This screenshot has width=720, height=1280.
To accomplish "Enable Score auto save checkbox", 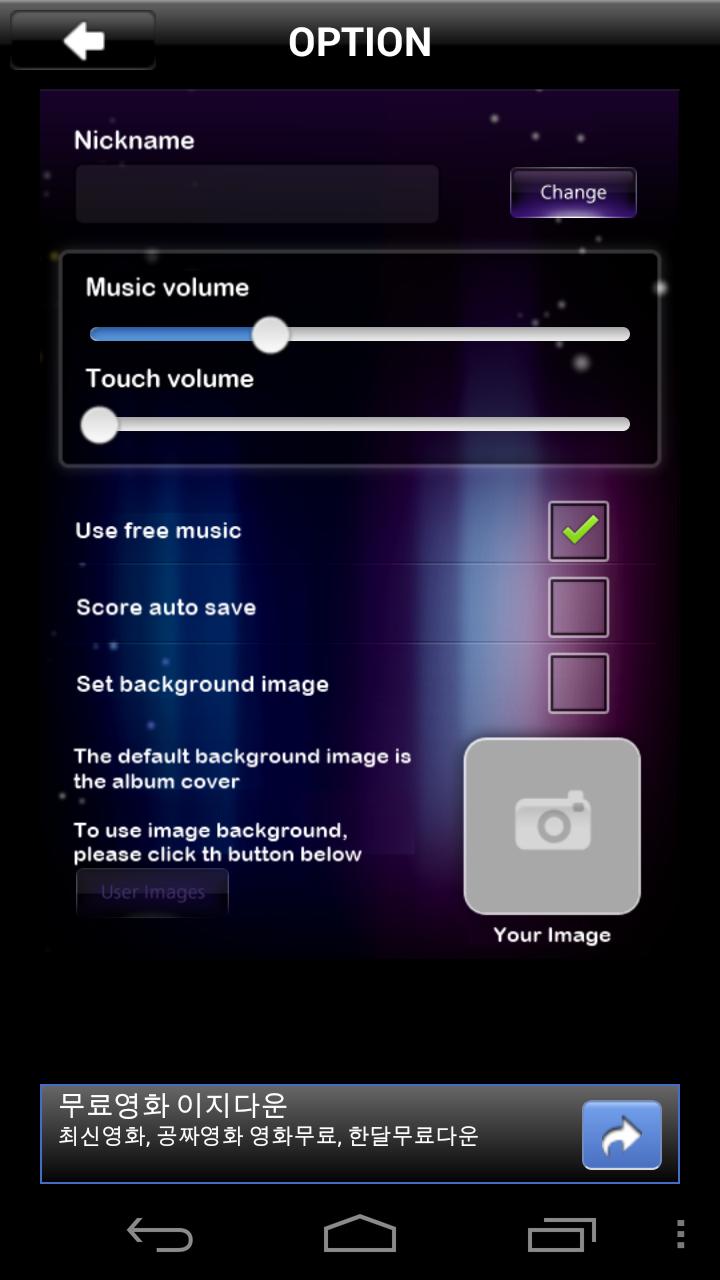I will click(x=578, y=607).
